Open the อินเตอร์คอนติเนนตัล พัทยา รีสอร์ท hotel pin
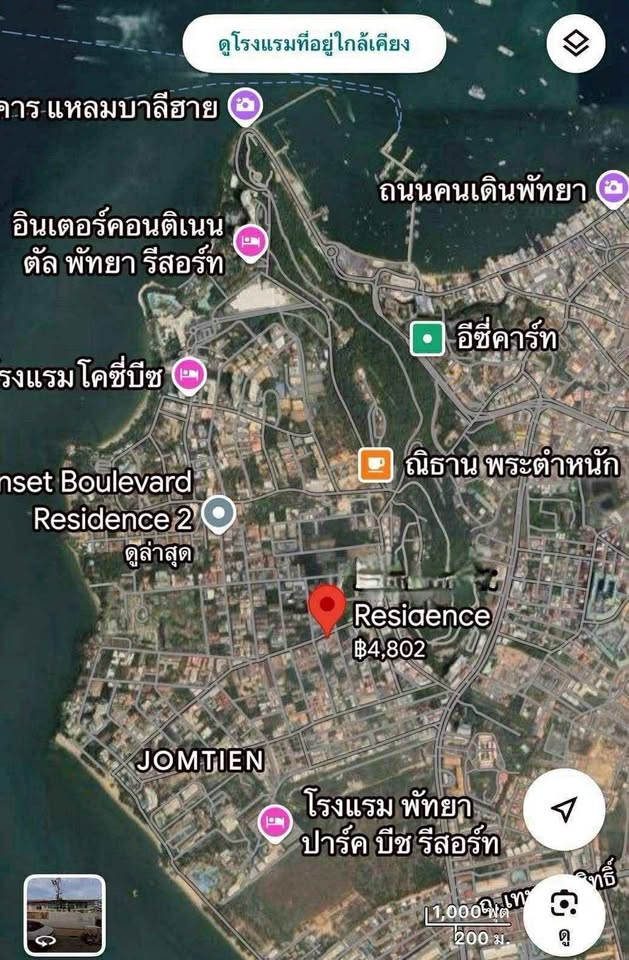This screenshot has height=960, width=629. click(250, 241)
